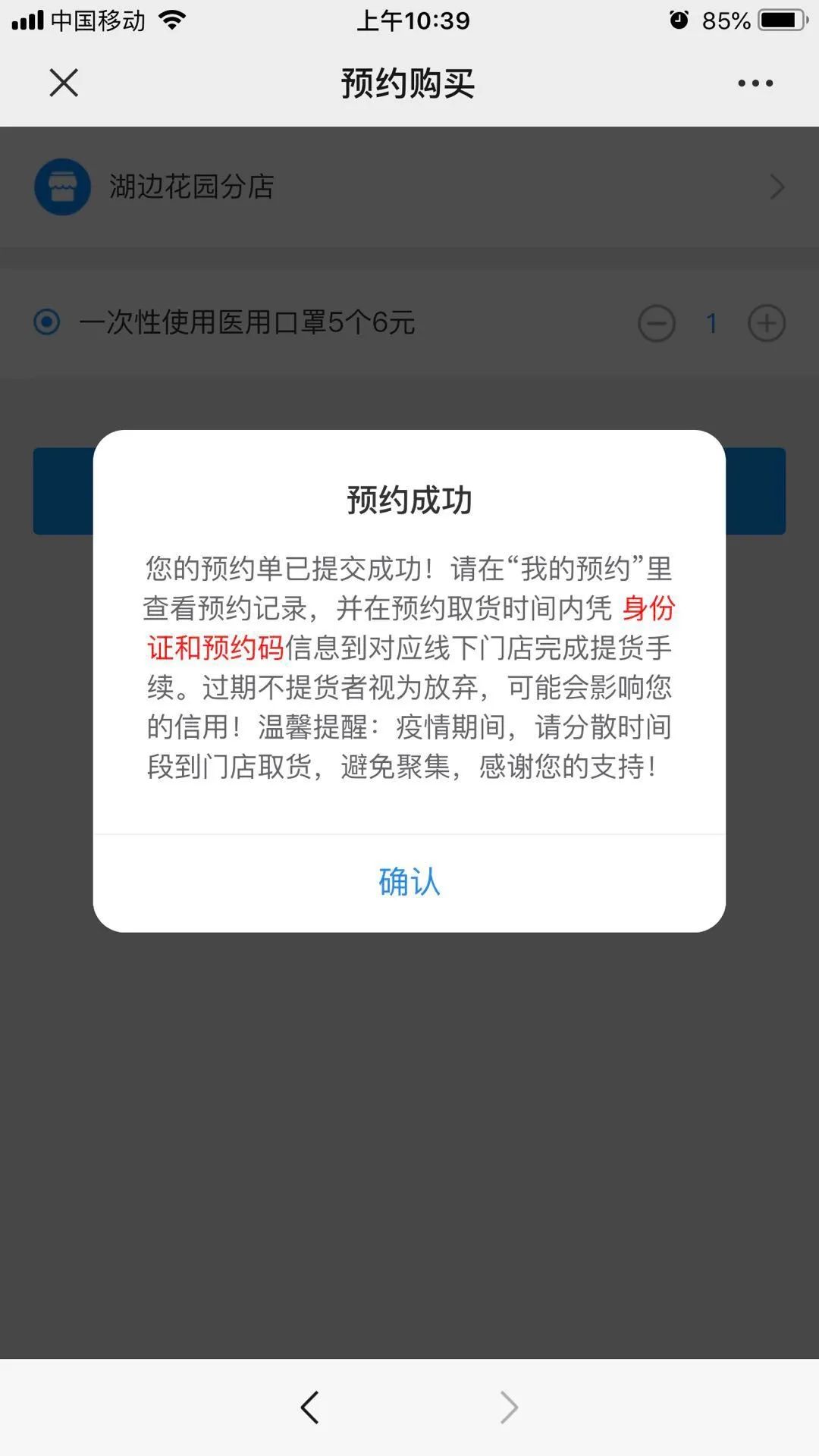
Task: Close the page with the X button
Action: [x=64, y=83]
